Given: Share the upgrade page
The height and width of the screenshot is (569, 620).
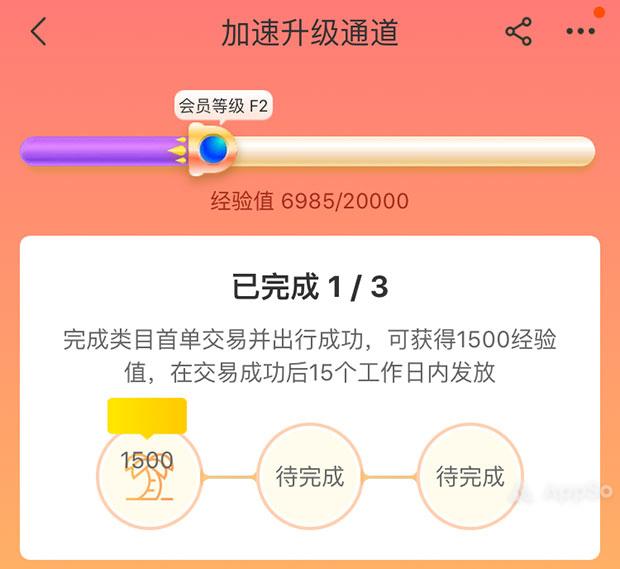Looking at the screenshot, I should coord(518,32).
